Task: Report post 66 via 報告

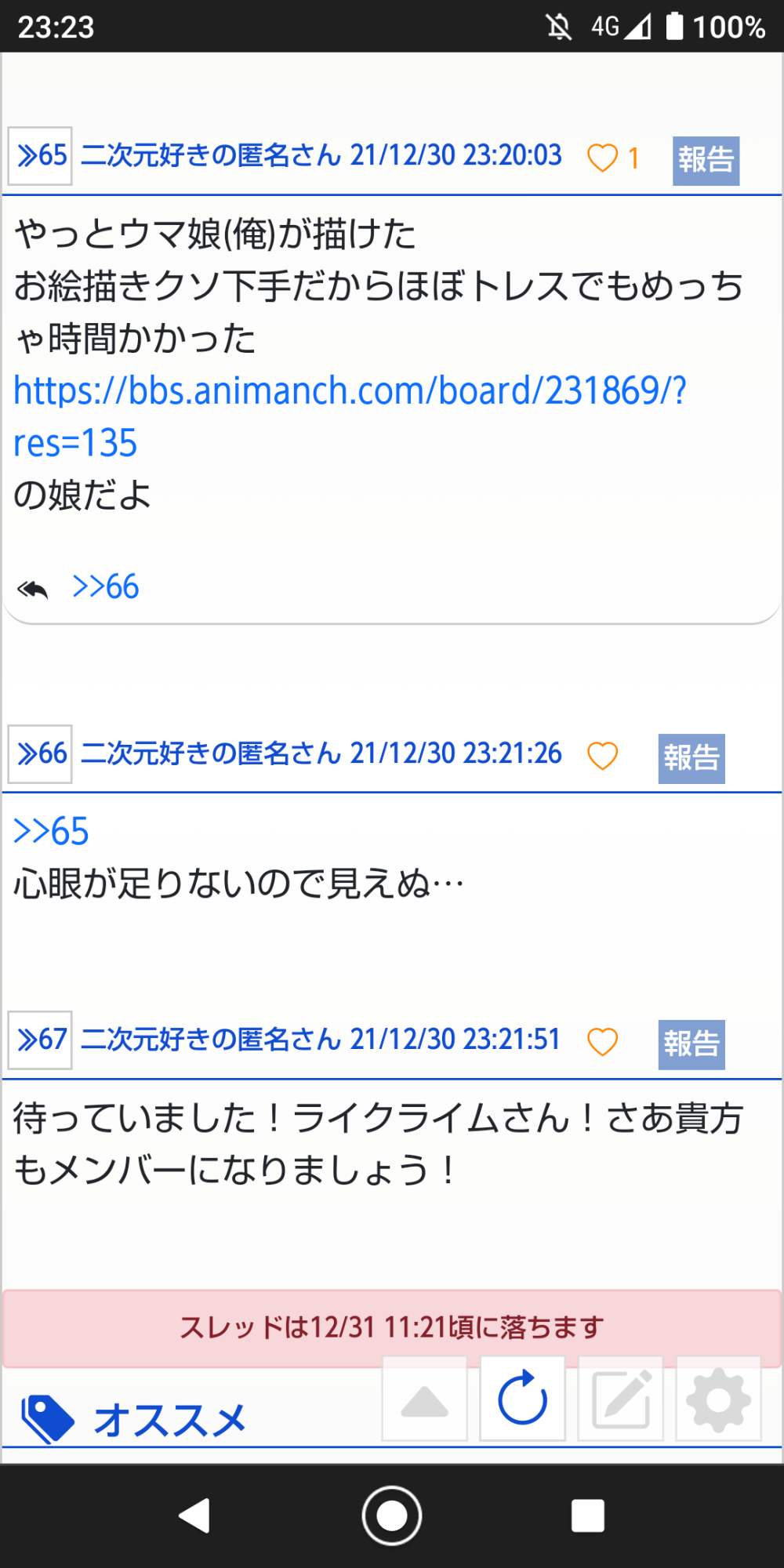Action: click(691, 758)
